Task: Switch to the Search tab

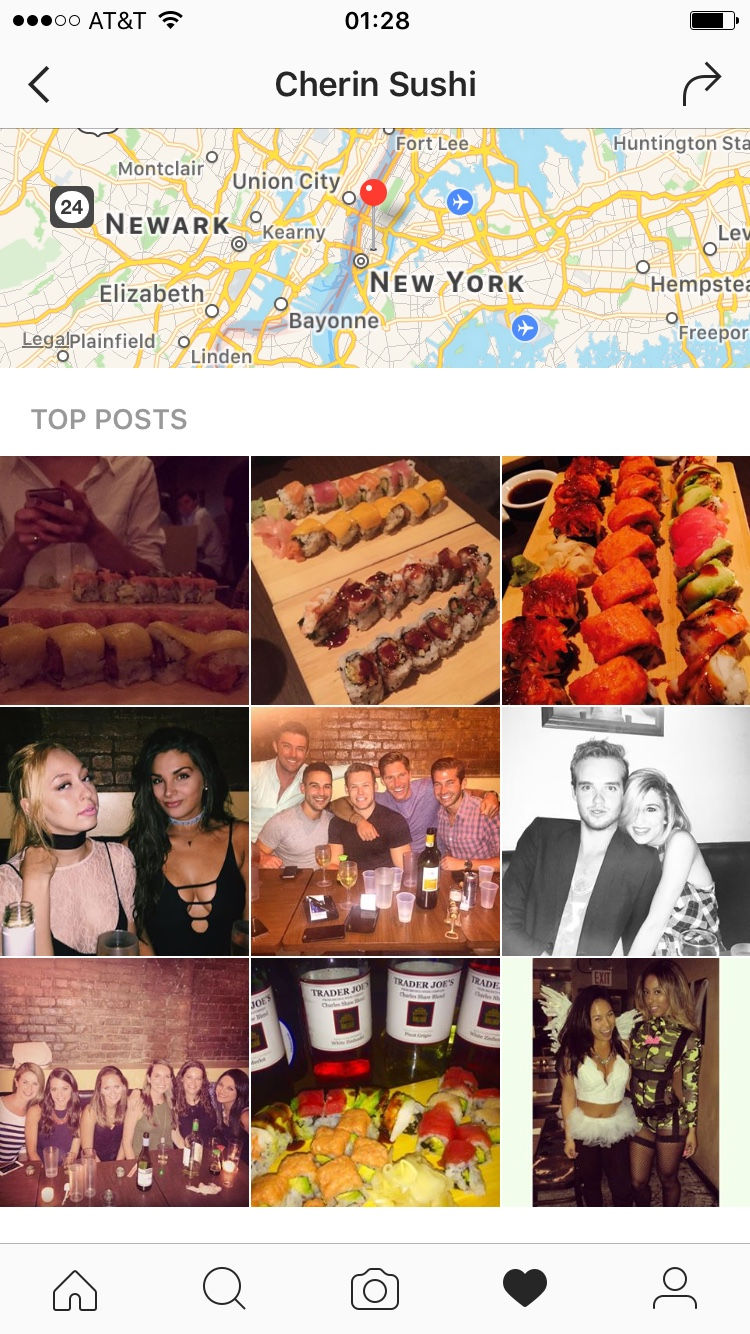Action: [224, 1289]
